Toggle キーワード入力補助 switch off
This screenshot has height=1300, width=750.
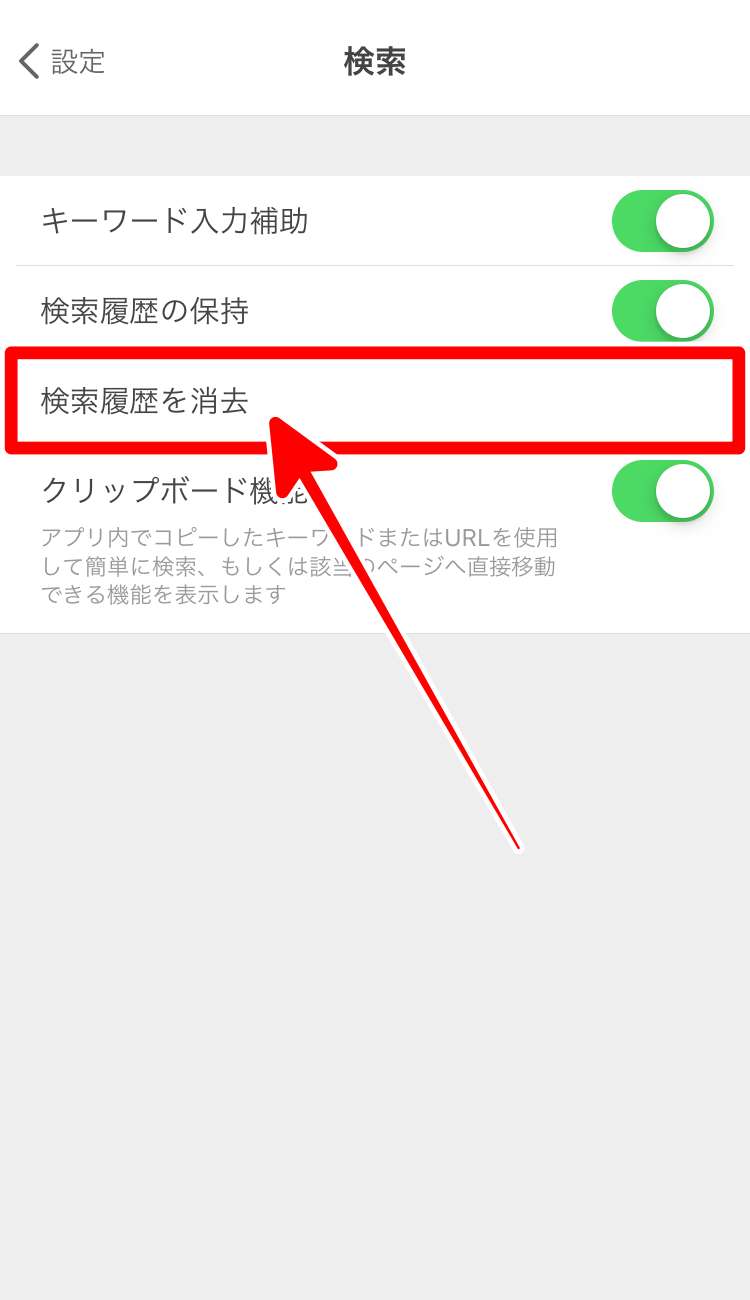click(x=662, y=221)
